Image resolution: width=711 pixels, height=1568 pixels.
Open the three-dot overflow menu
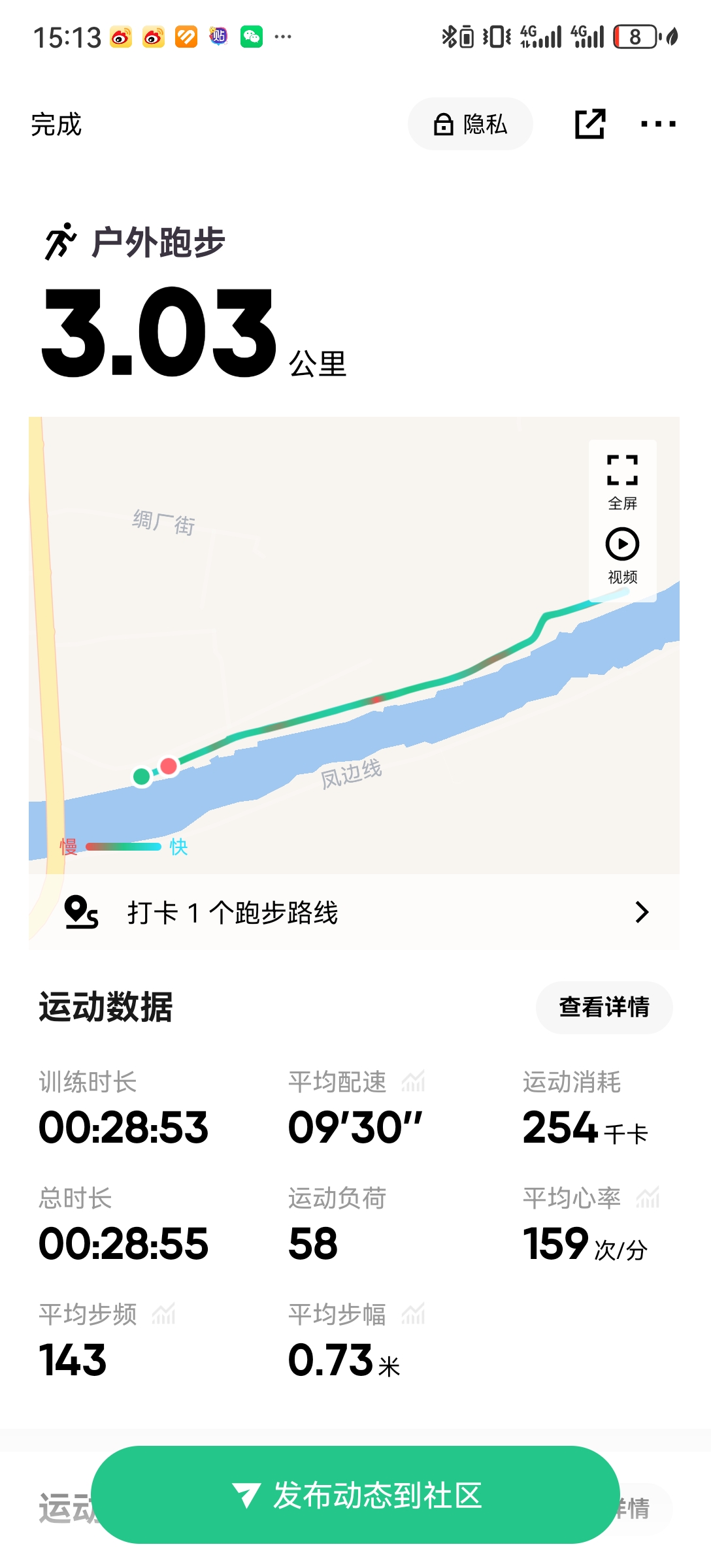click(658, 124)
